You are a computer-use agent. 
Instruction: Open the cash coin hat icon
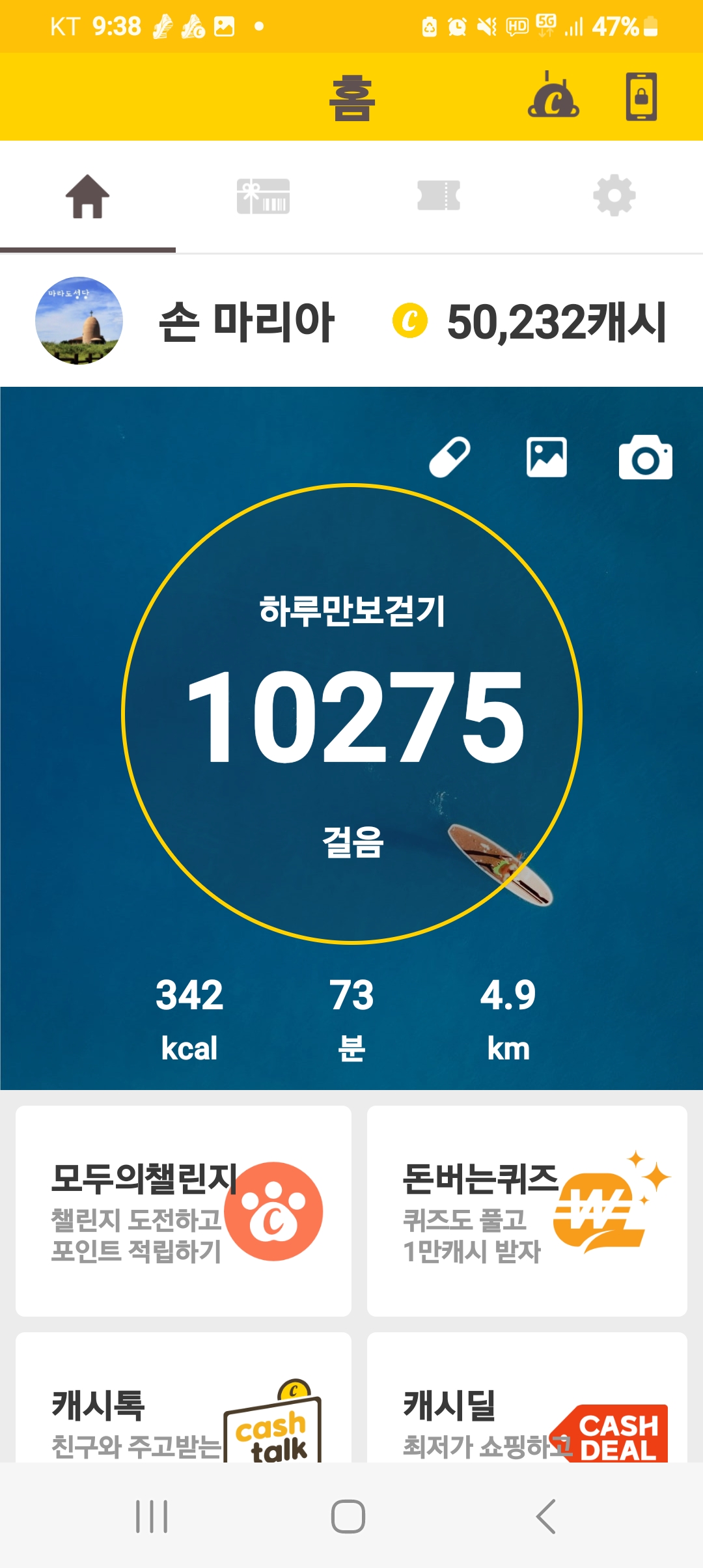(553, 96)
